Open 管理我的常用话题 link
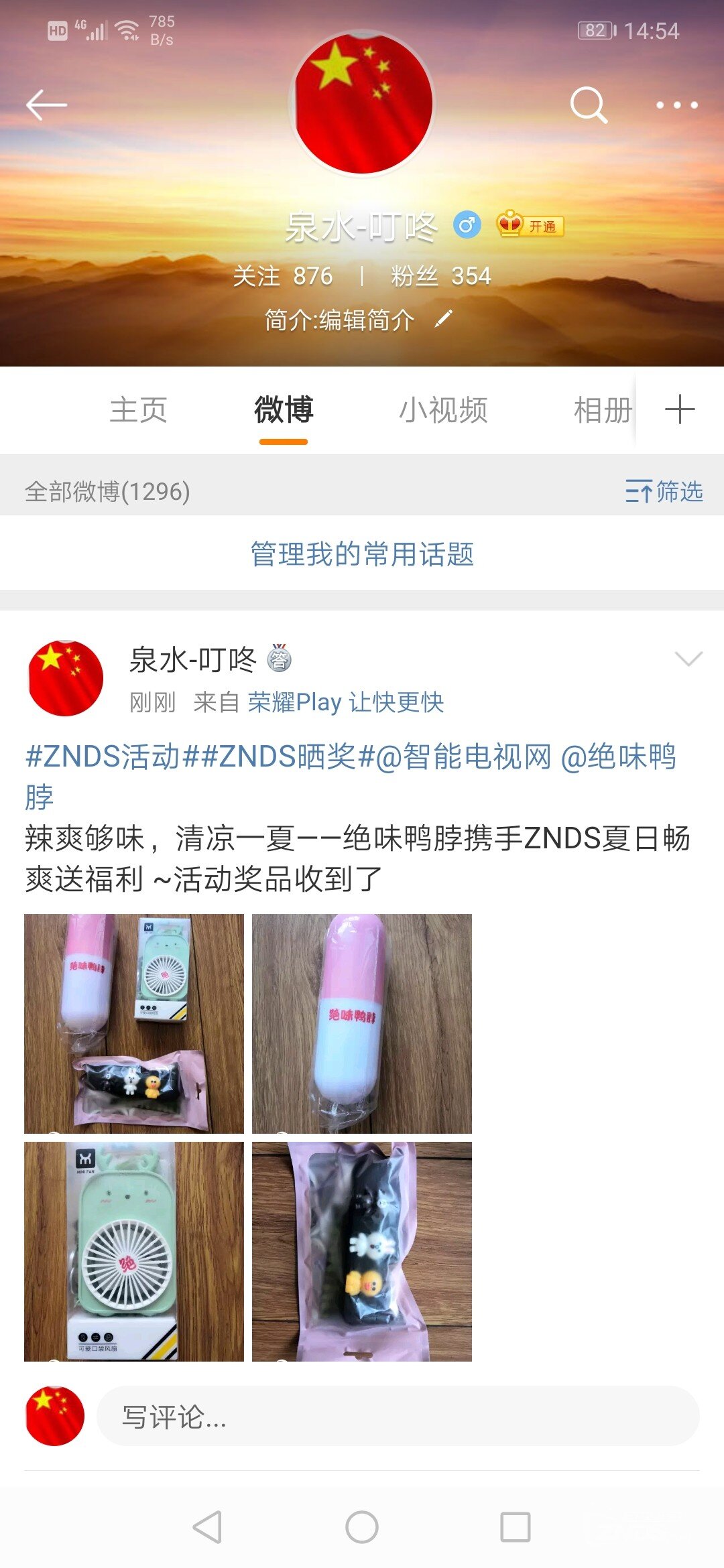The width and height of the screenshot is (724, 1568). 362,554
